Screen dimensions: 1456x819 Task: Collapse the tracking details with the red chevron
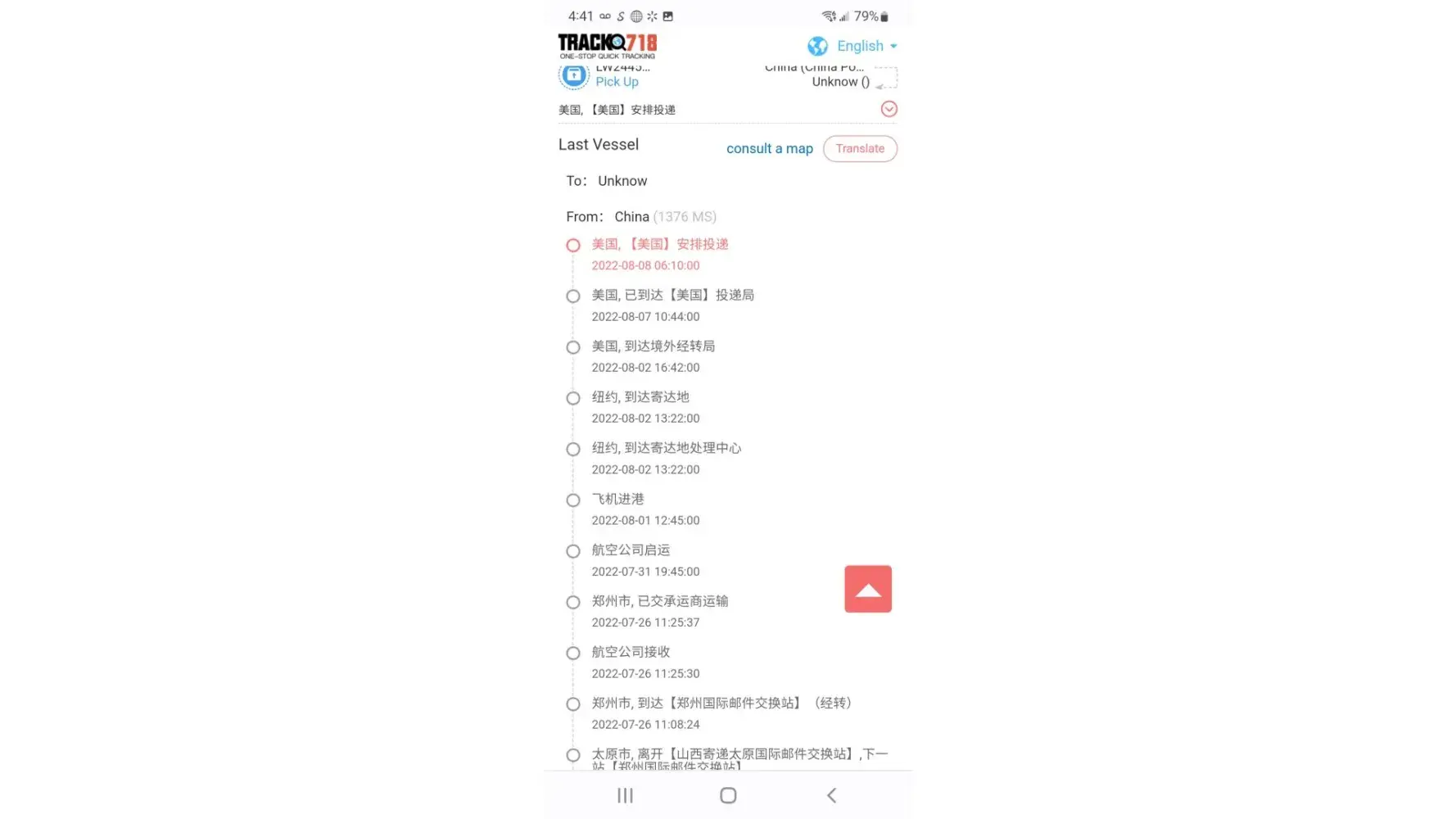[889, 109]
